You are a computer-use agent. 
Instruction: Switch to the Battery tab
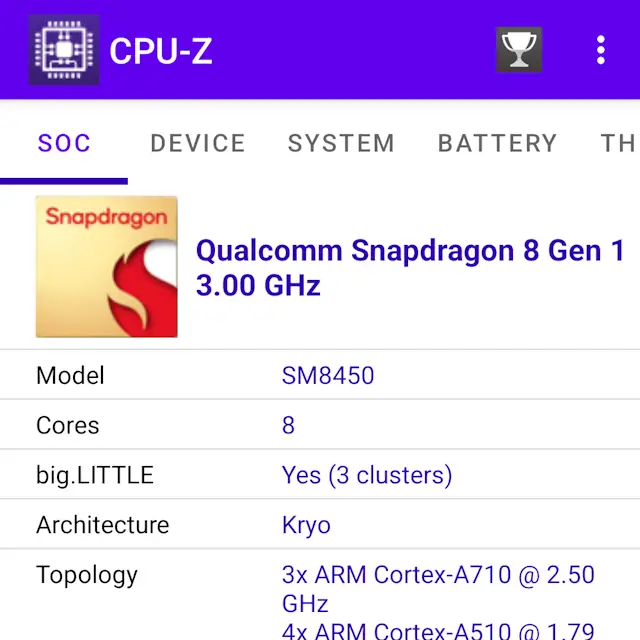497,143
